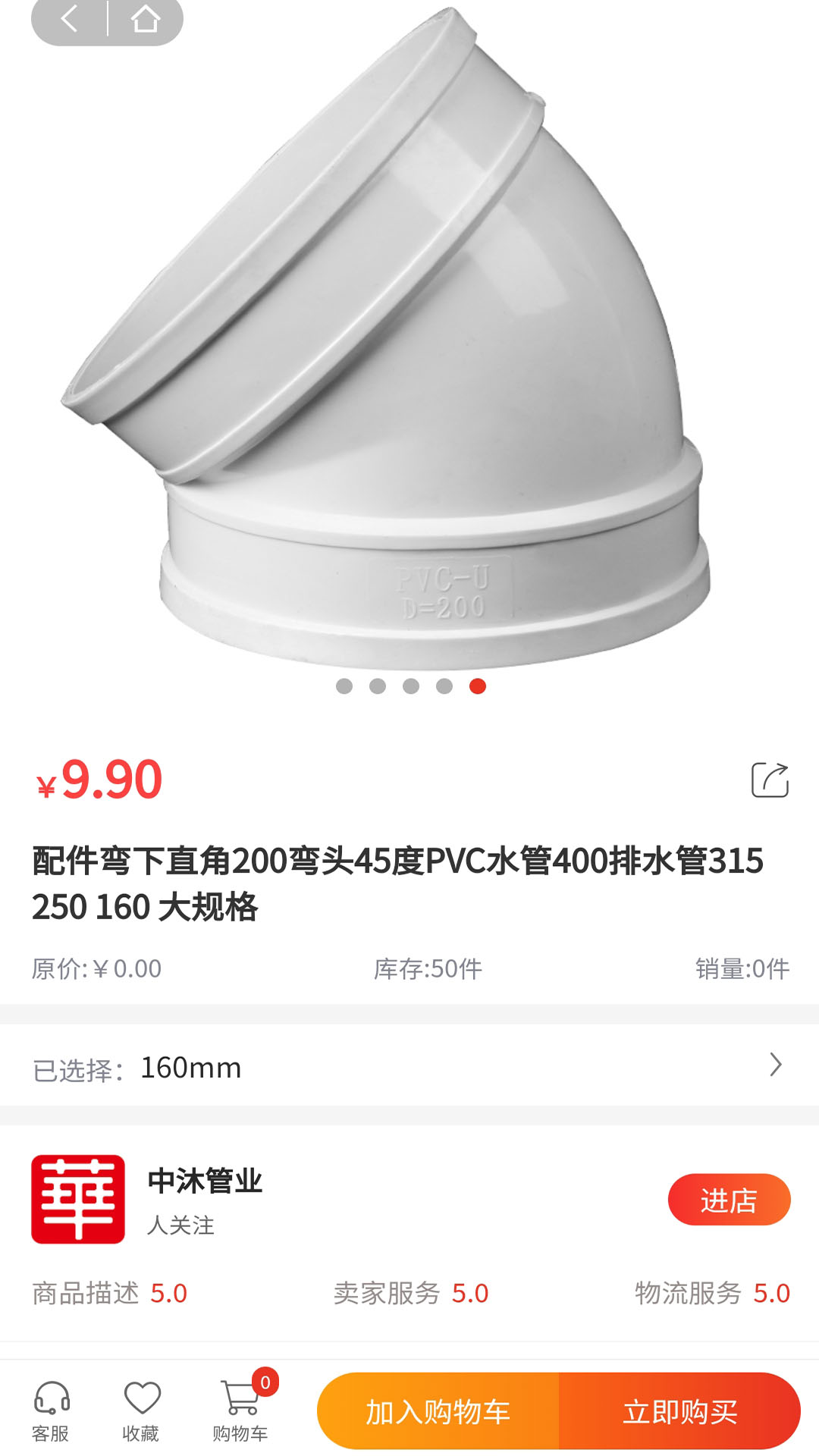Open the 已选择 160mm size selector
The width and height of the screenshot is (819, 1456).
pyautogui.click(x=409, y=1067)
